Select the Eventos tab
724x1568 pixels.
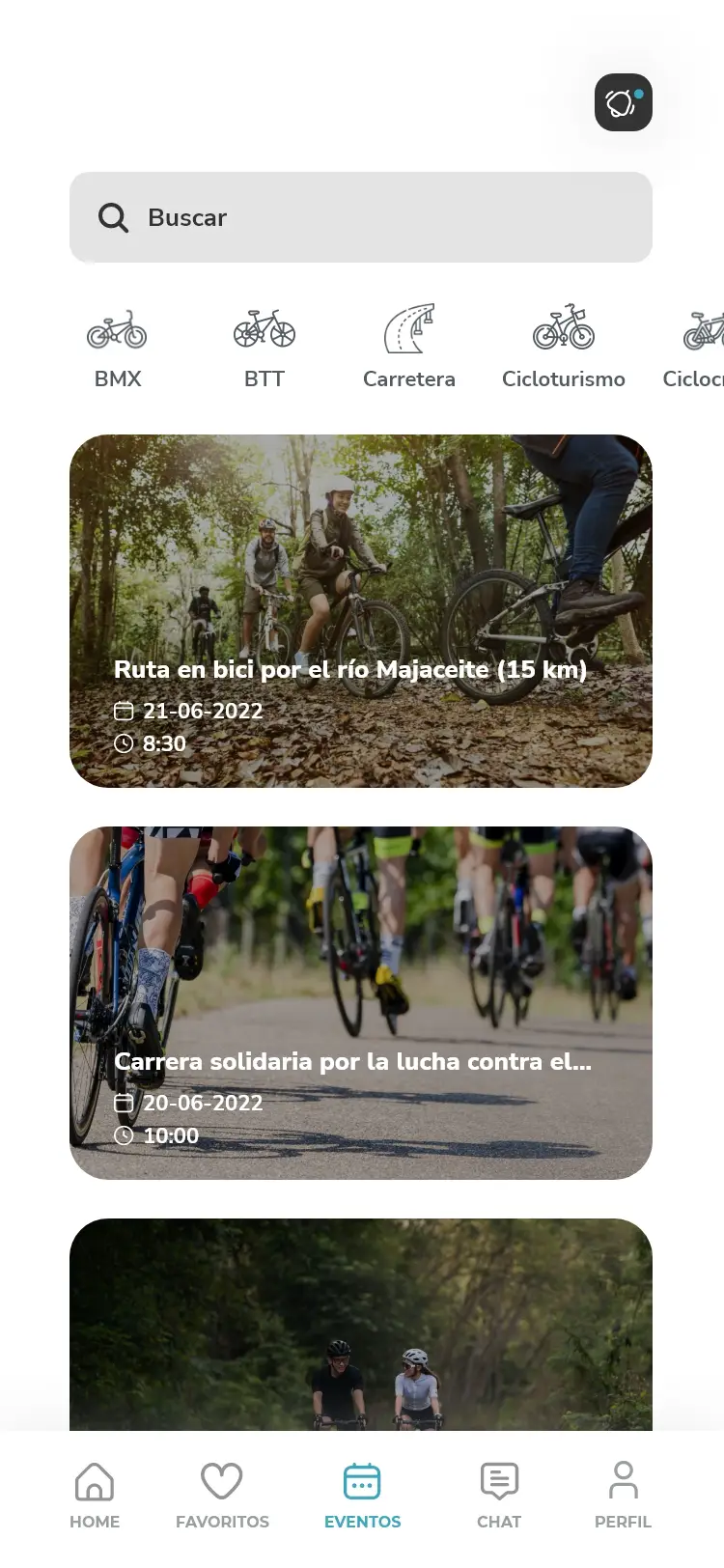362,1496
